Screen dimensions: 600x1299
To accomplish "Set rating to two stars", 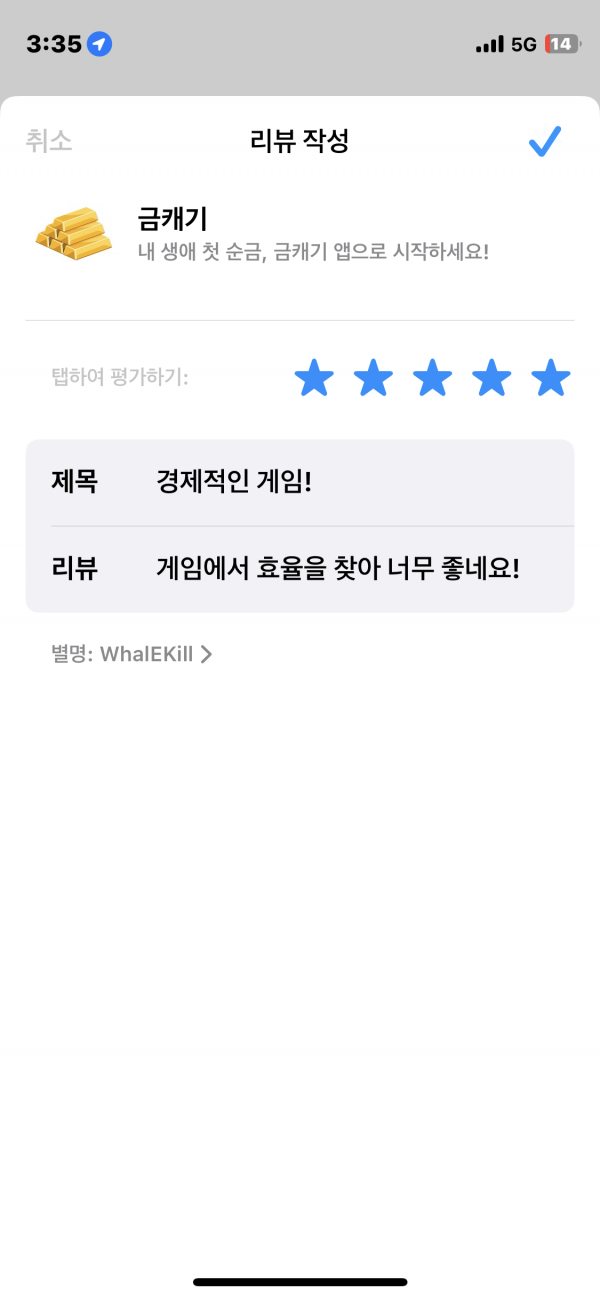I will click(373, 379).
